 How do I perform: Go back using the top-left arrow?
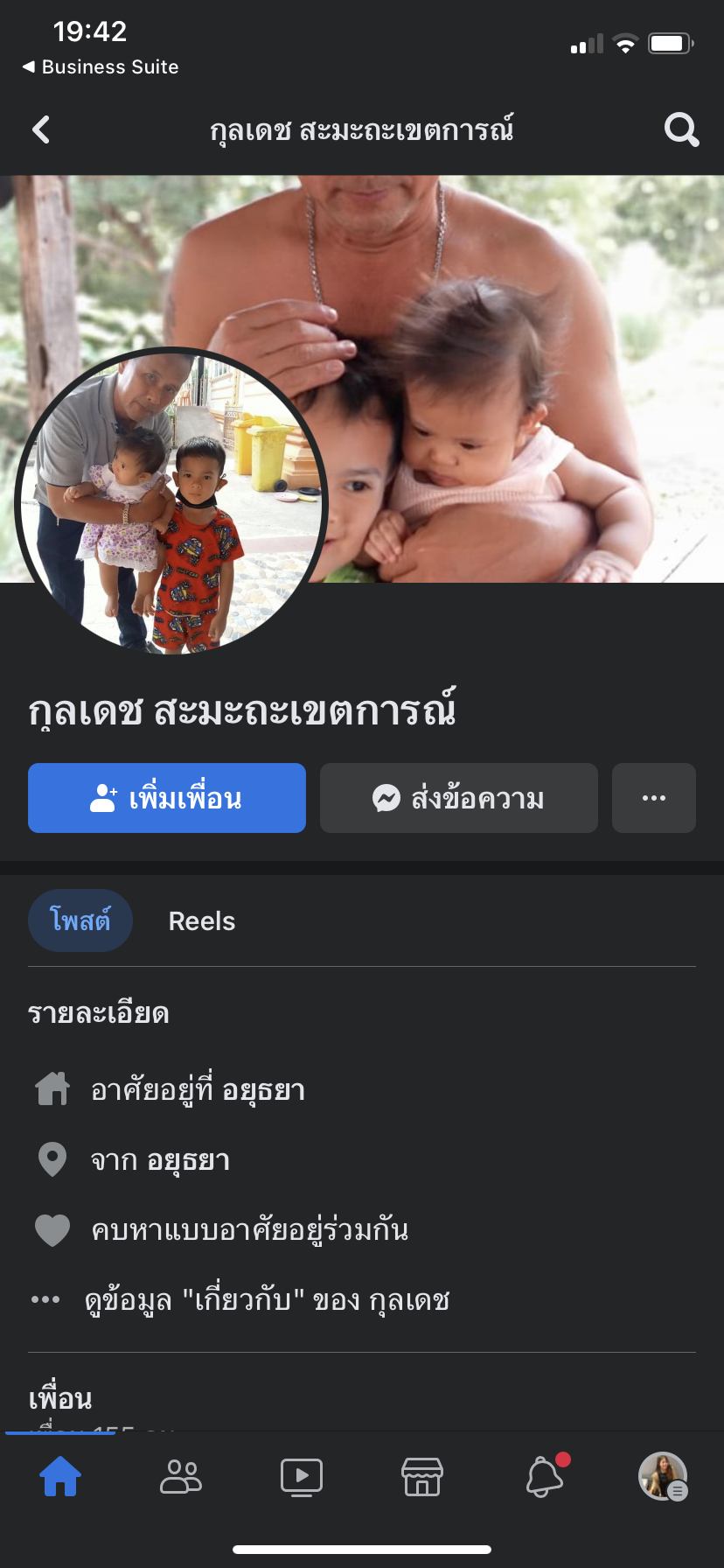click(x=41, y=130)
